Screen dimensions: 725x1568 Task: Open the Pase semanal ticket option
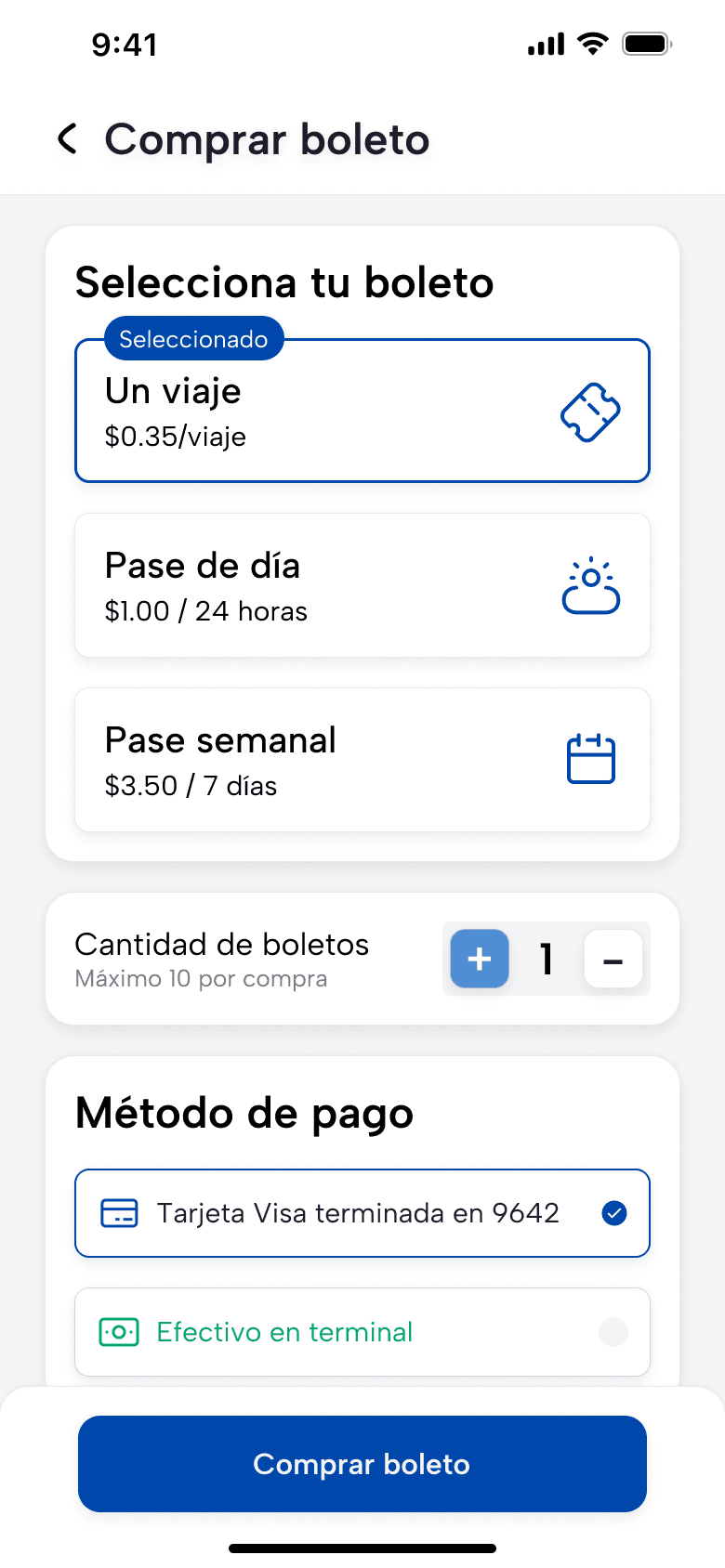pos(362,759)
